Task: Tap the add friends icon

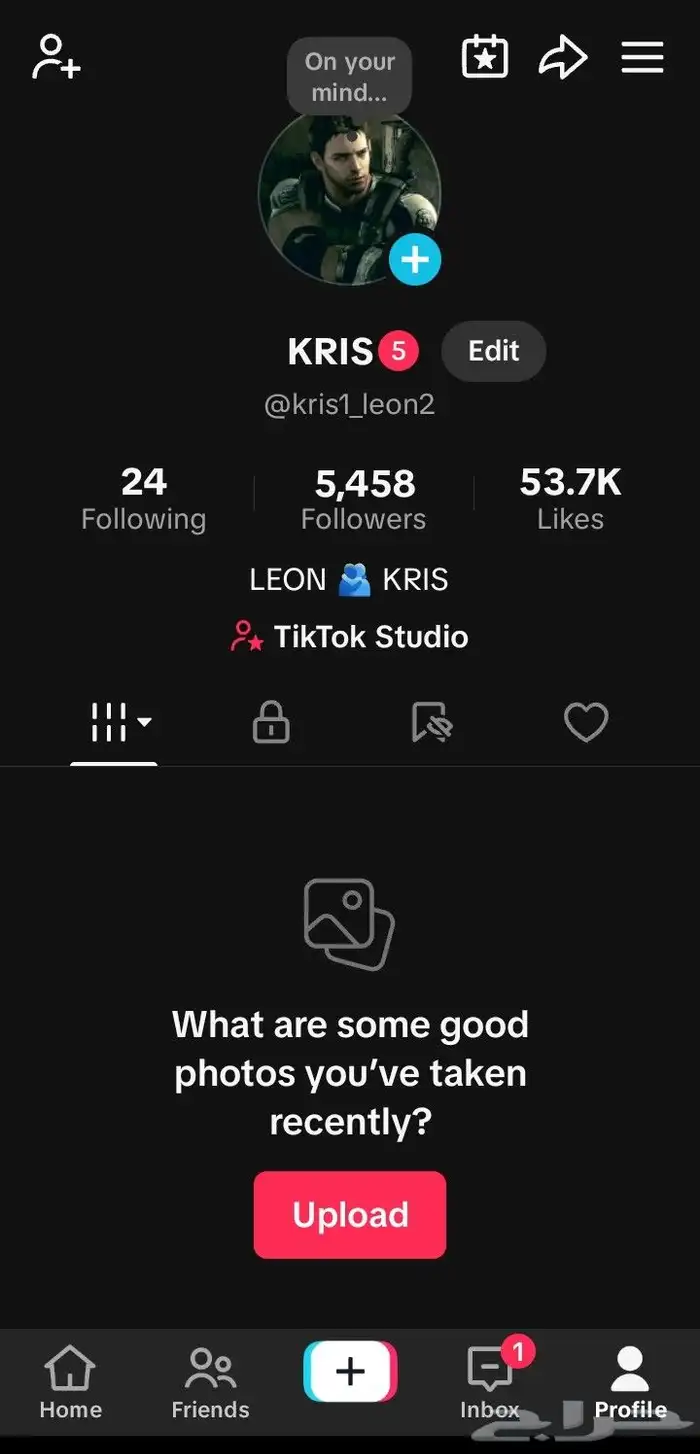Action: [56, 57]
